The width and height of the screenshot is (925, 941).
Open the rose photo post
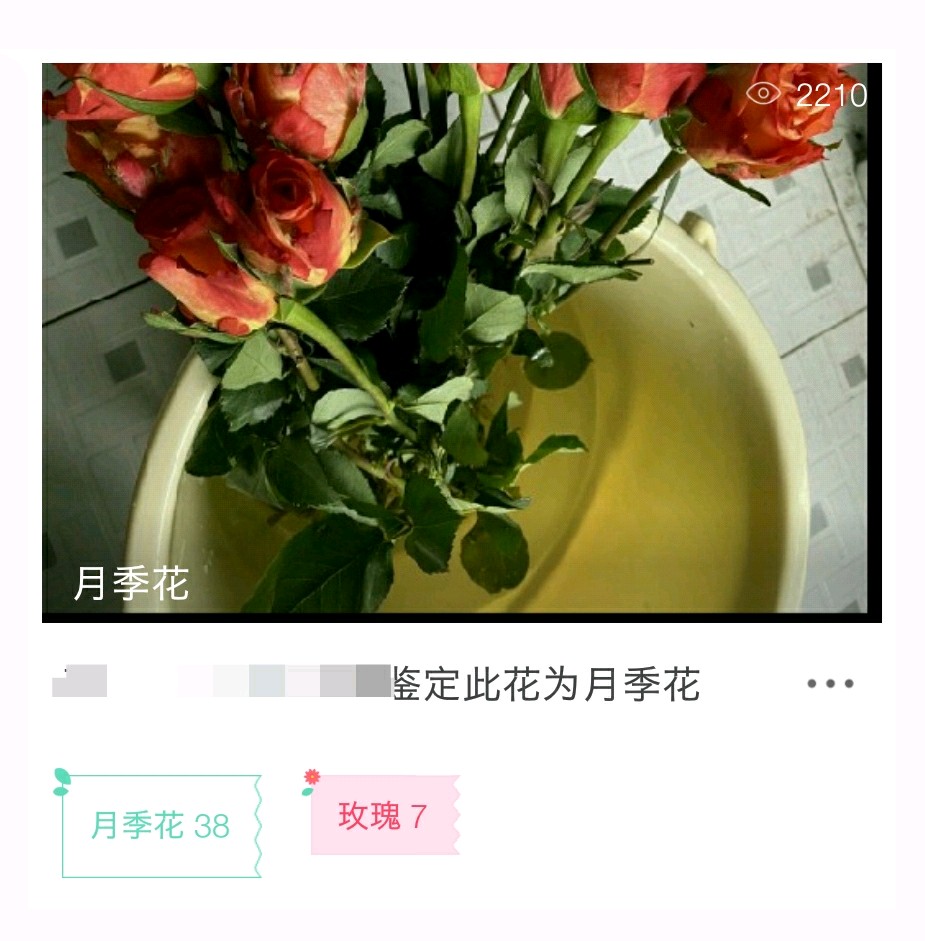point(461,340)
